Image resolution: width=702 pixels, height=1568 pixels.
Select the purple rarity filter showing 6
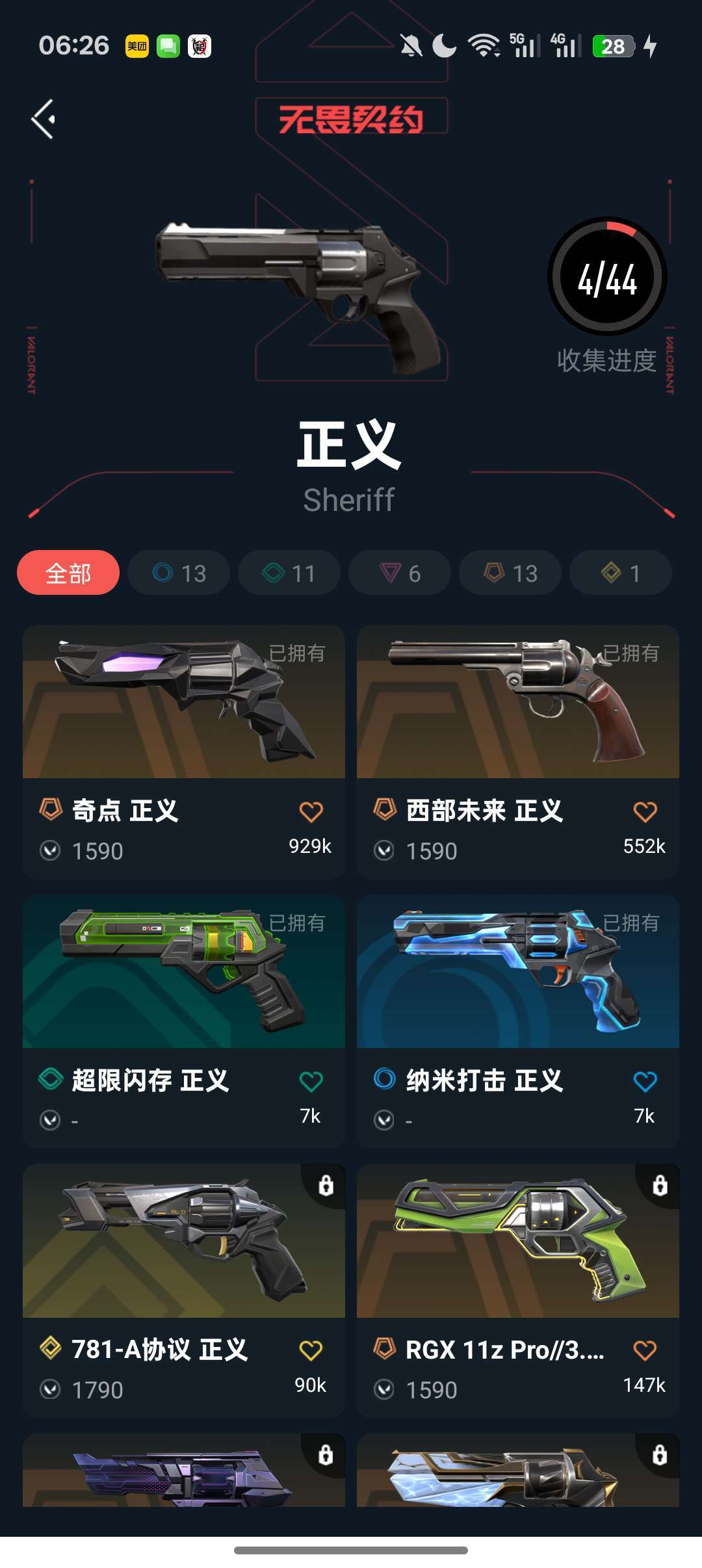[399, 573]
